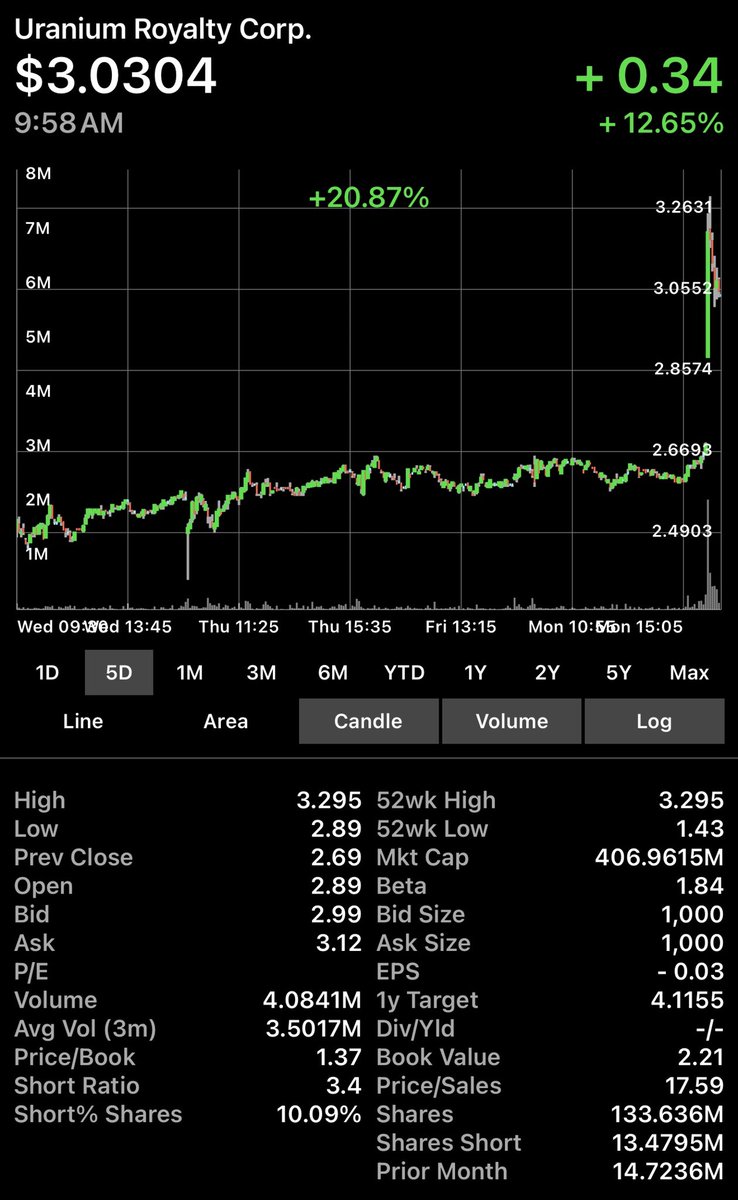Image resolution: width=738 pixels, height=1200 pixels.
Task: Show the 1M chart range
Action: point(190,673)
